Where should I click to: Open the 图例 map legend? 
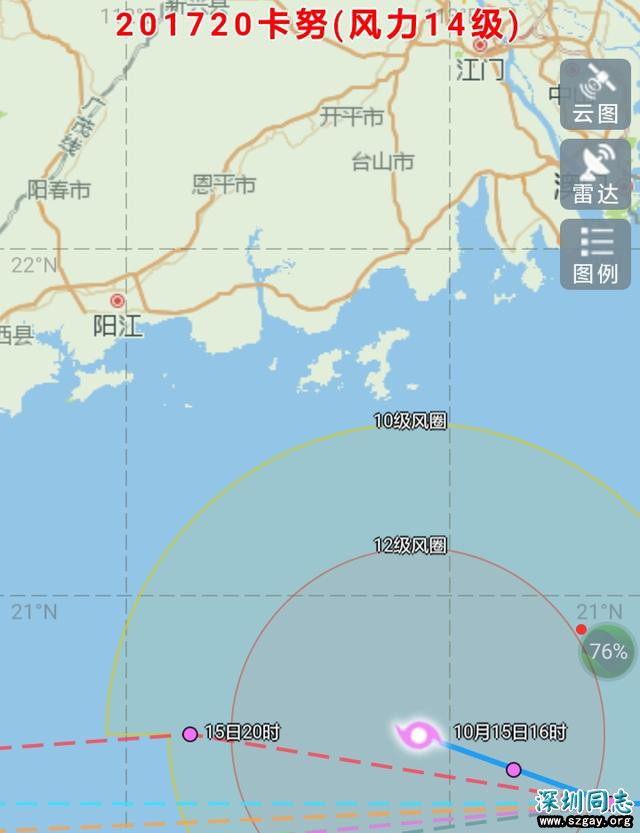[x=596, y=254]
